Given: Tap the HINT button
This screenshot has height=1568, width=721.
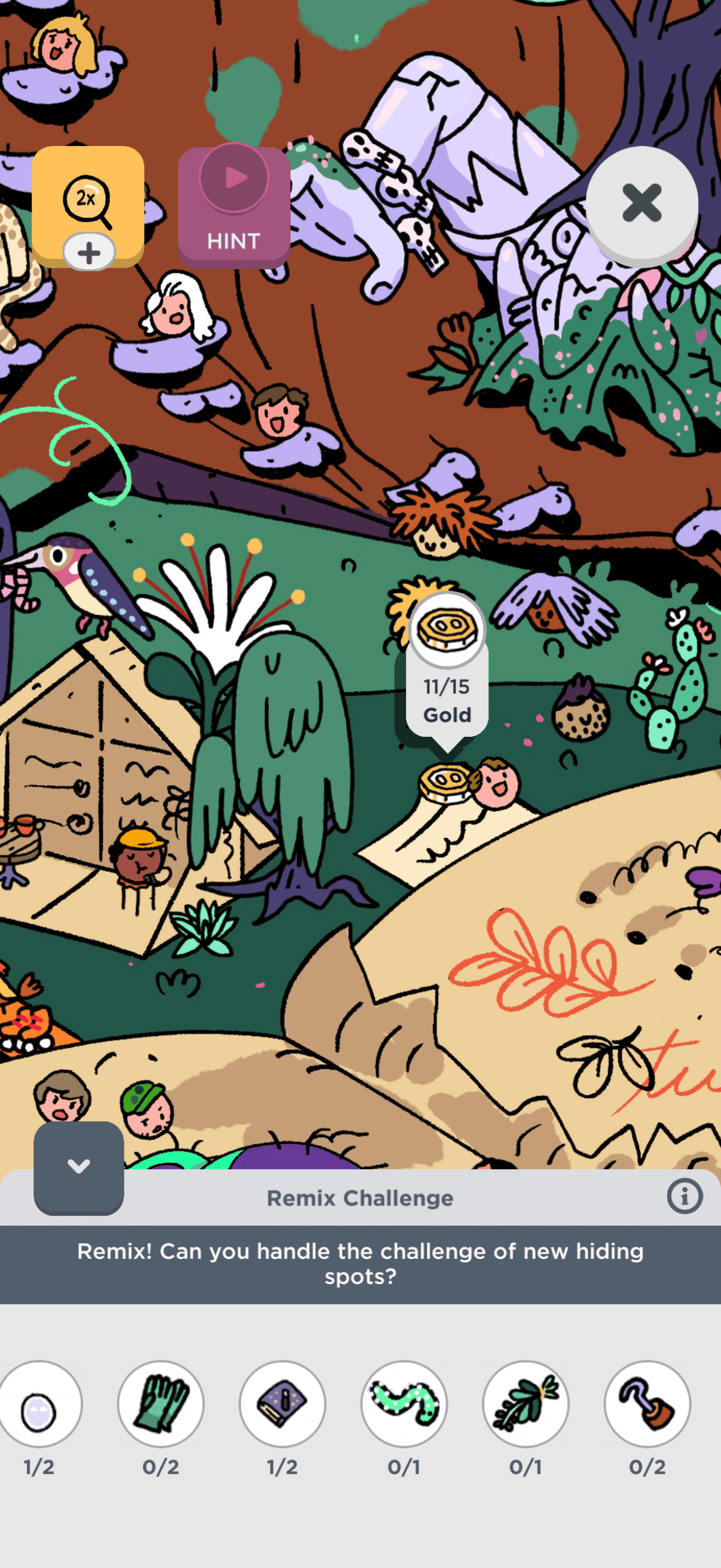Looking at the screenshot, I should [x=234, y=207].
